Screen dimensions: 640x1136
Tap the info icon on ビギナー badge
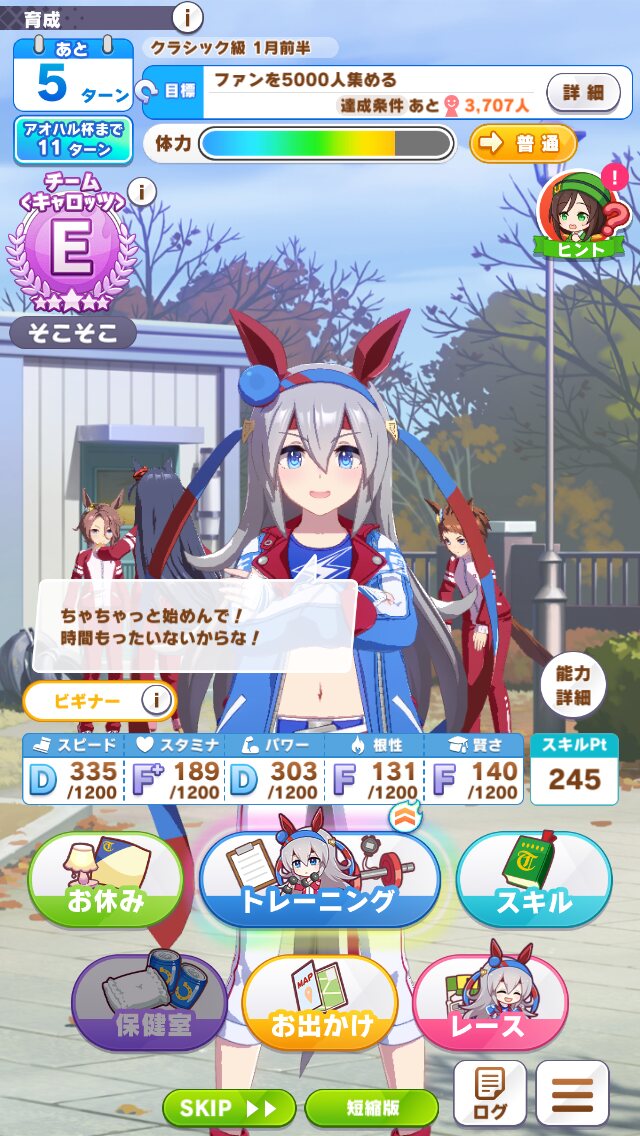154,700
